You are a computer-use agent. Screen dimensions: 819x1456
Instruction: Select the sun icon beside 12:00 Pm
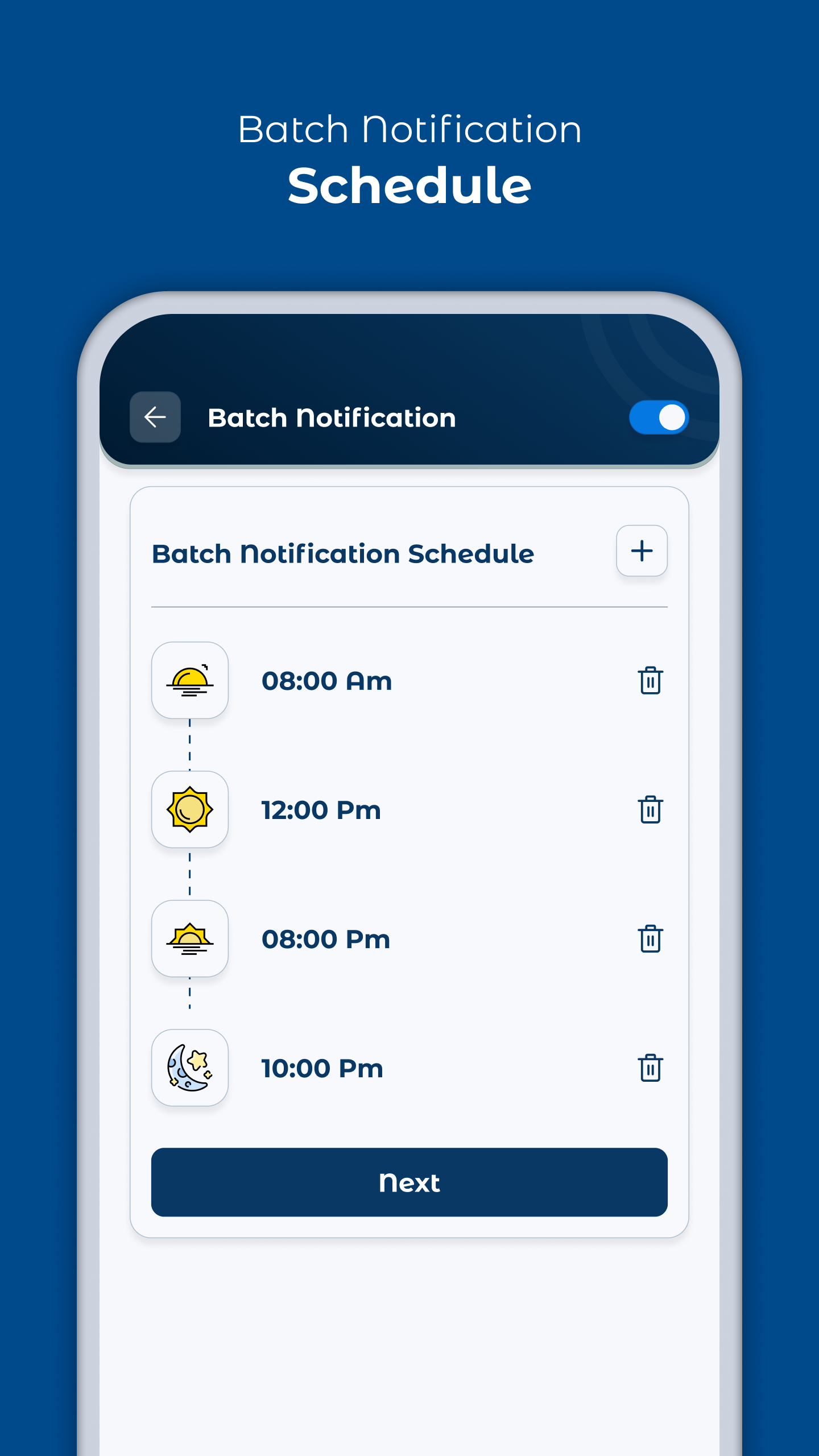[190, 810]
